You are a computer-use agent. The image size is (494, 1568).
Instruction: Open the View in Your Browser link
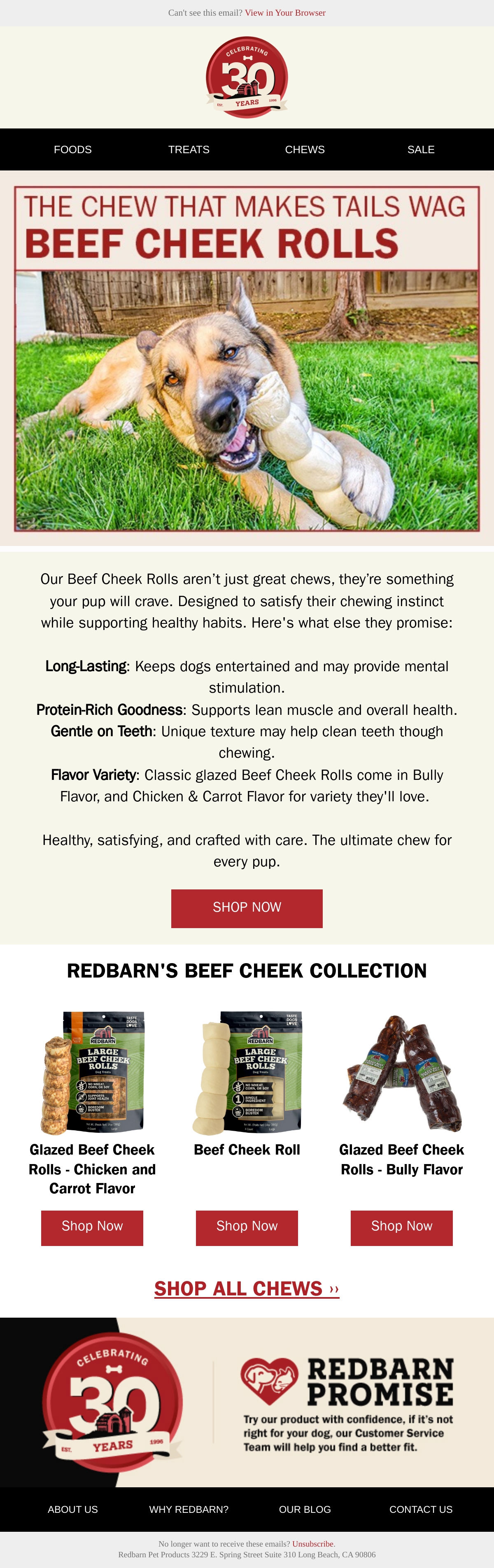point(285,13)
